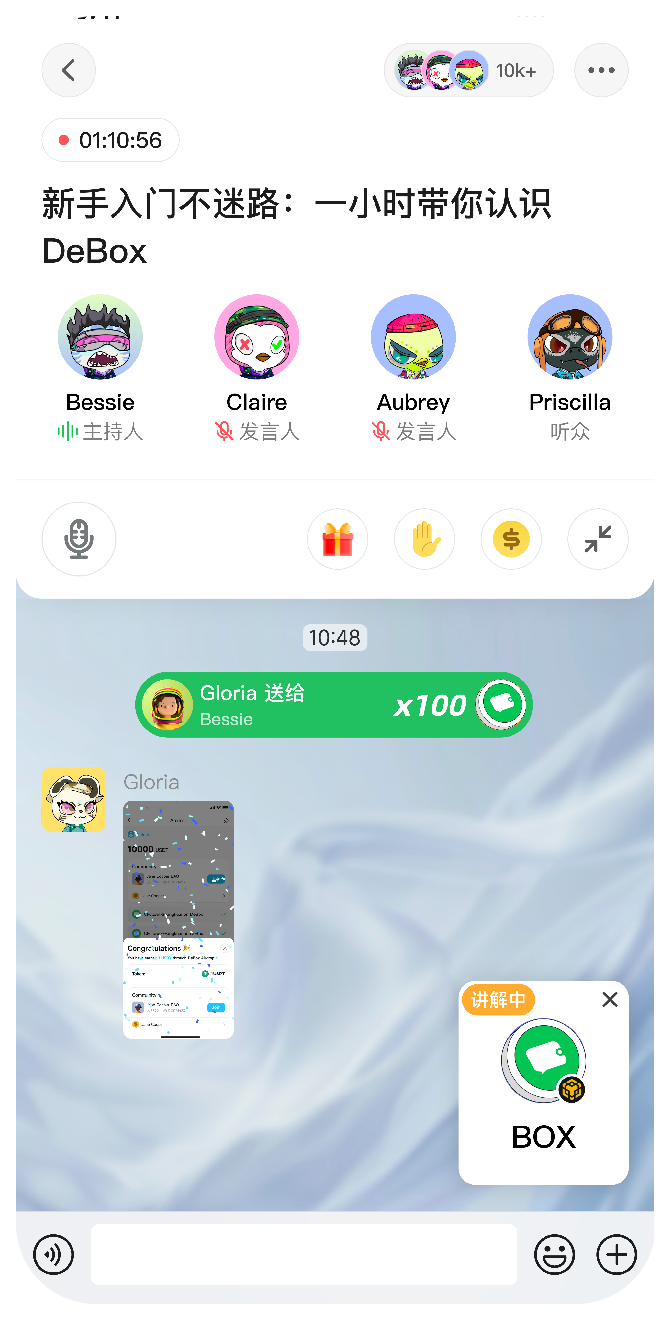The height and width of the screenshot is (1320, 672).
Task: Open the 10k+ audience list
Action: point(468,70)
